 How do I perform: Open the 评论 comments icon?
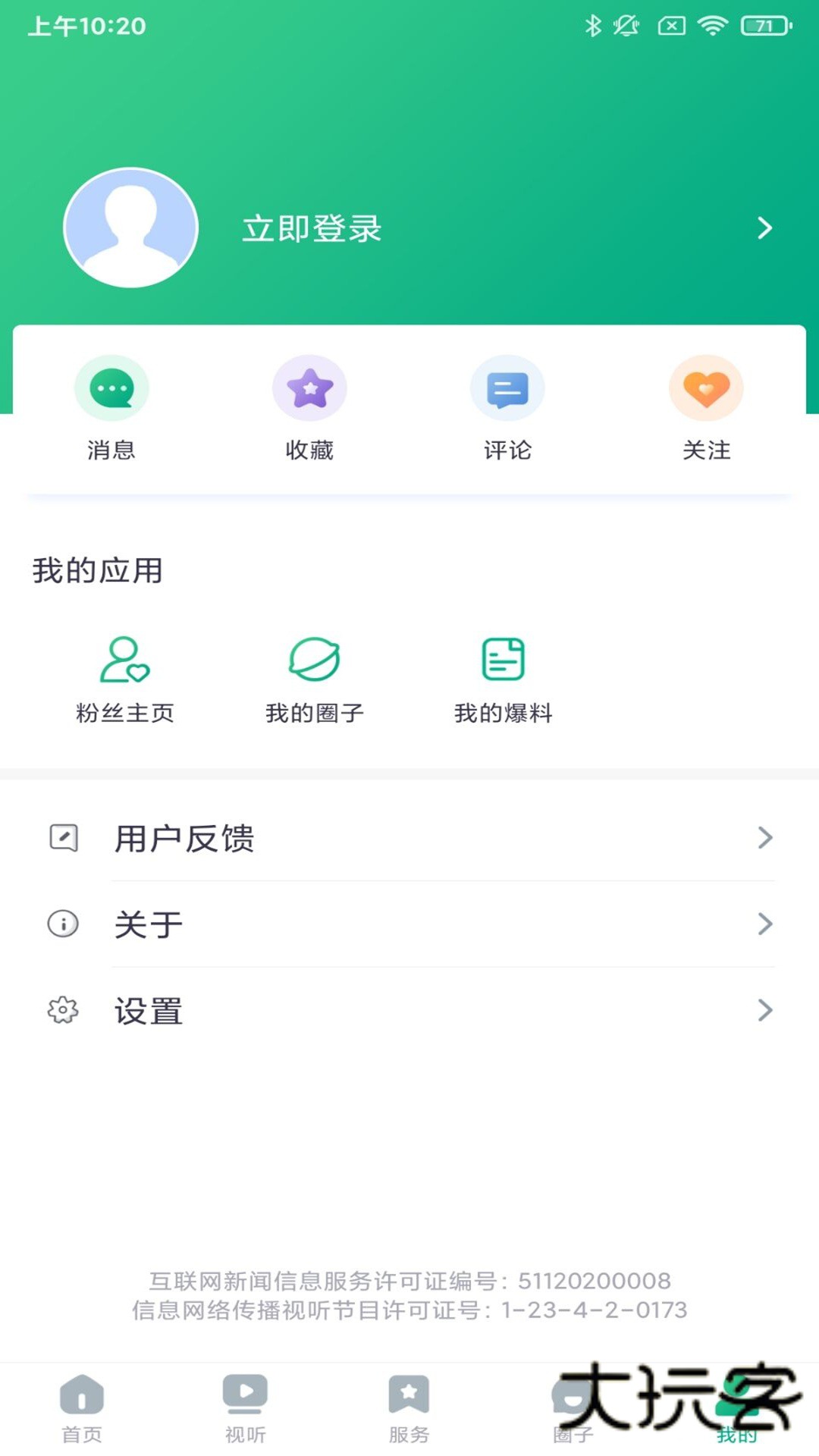click(507, 388)
